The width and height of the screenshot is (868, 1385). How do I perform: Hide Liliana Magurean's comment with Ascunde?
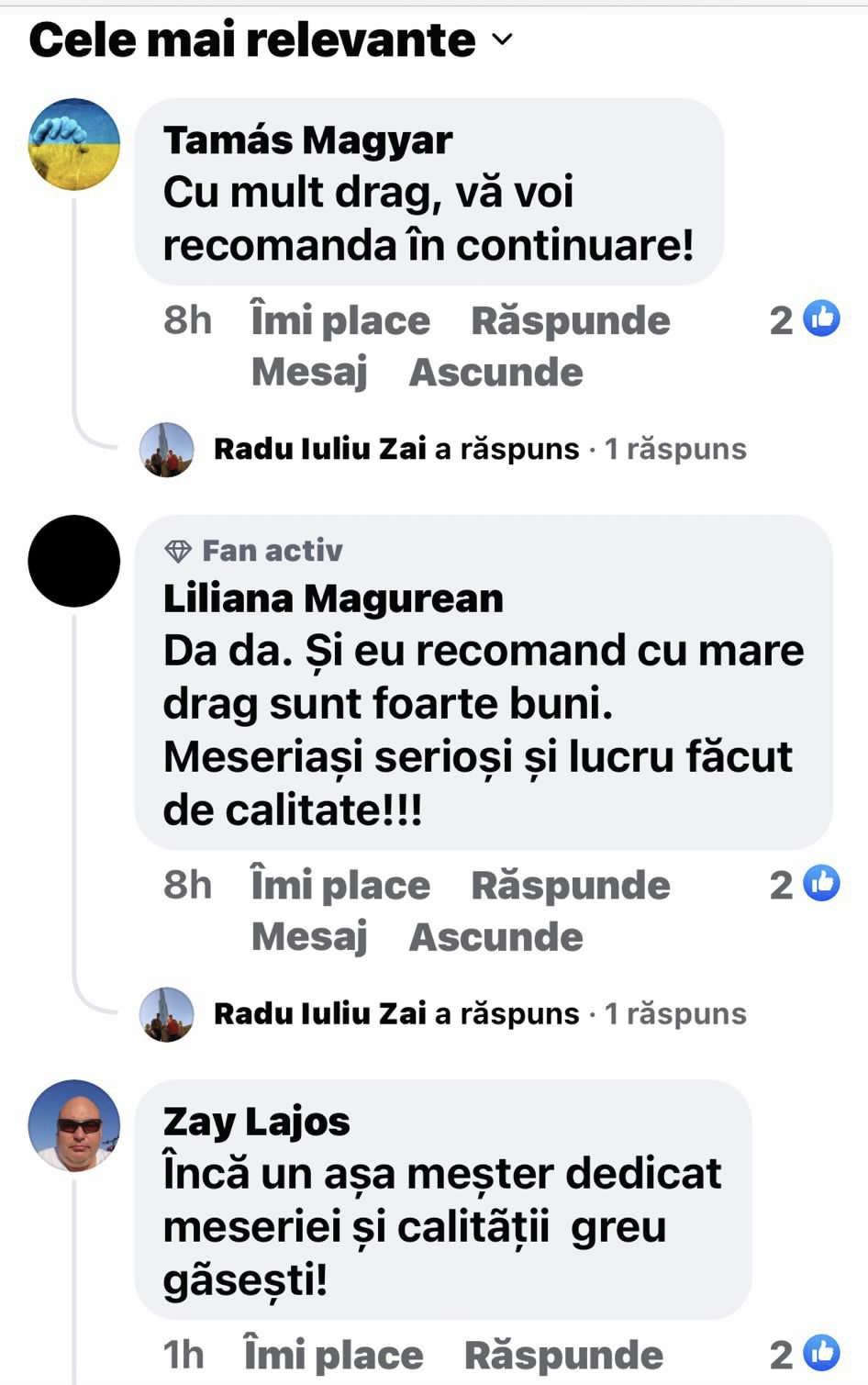click(x=495, y=937)
